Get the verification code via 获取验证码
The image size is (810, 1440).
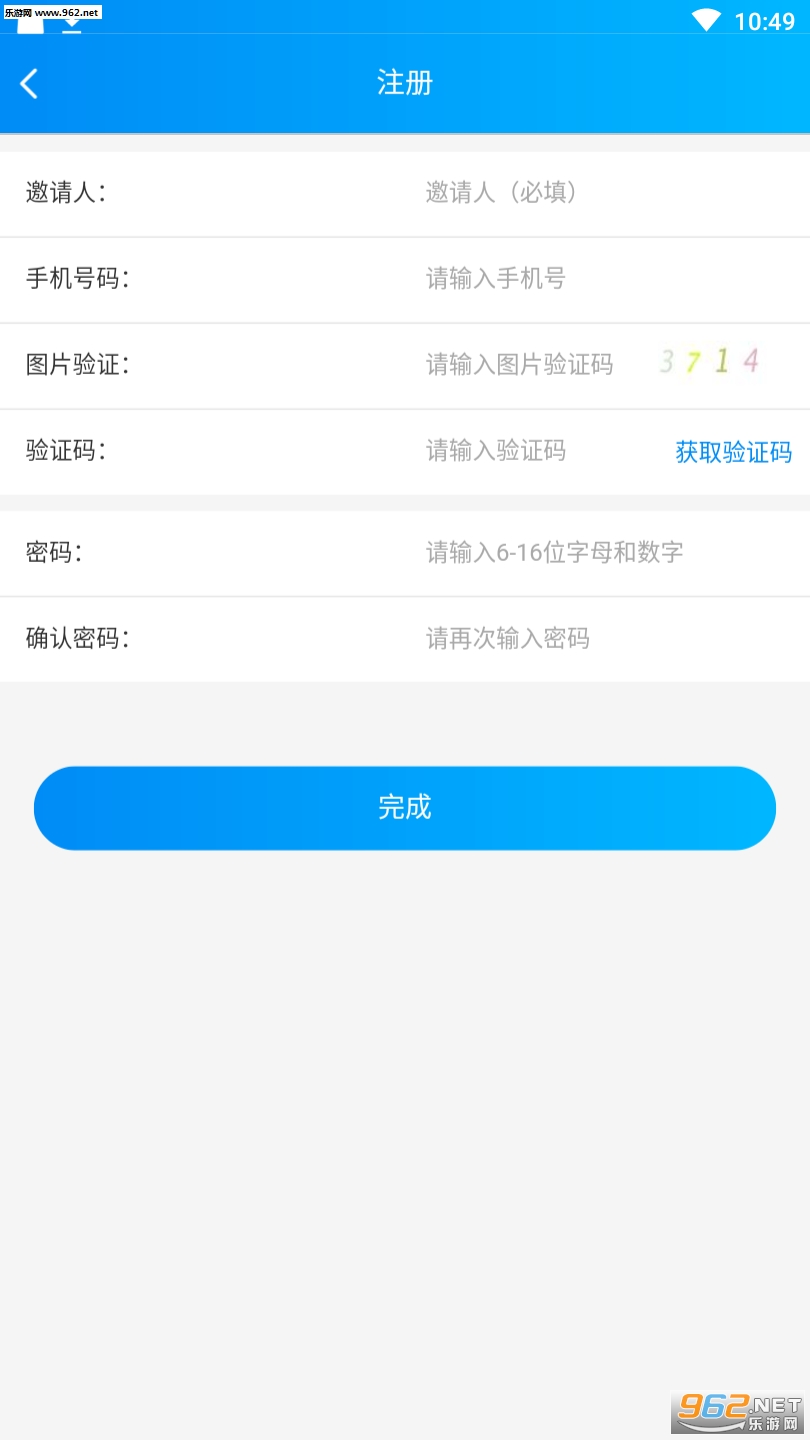pyautogui.click(x=733, y=452)
